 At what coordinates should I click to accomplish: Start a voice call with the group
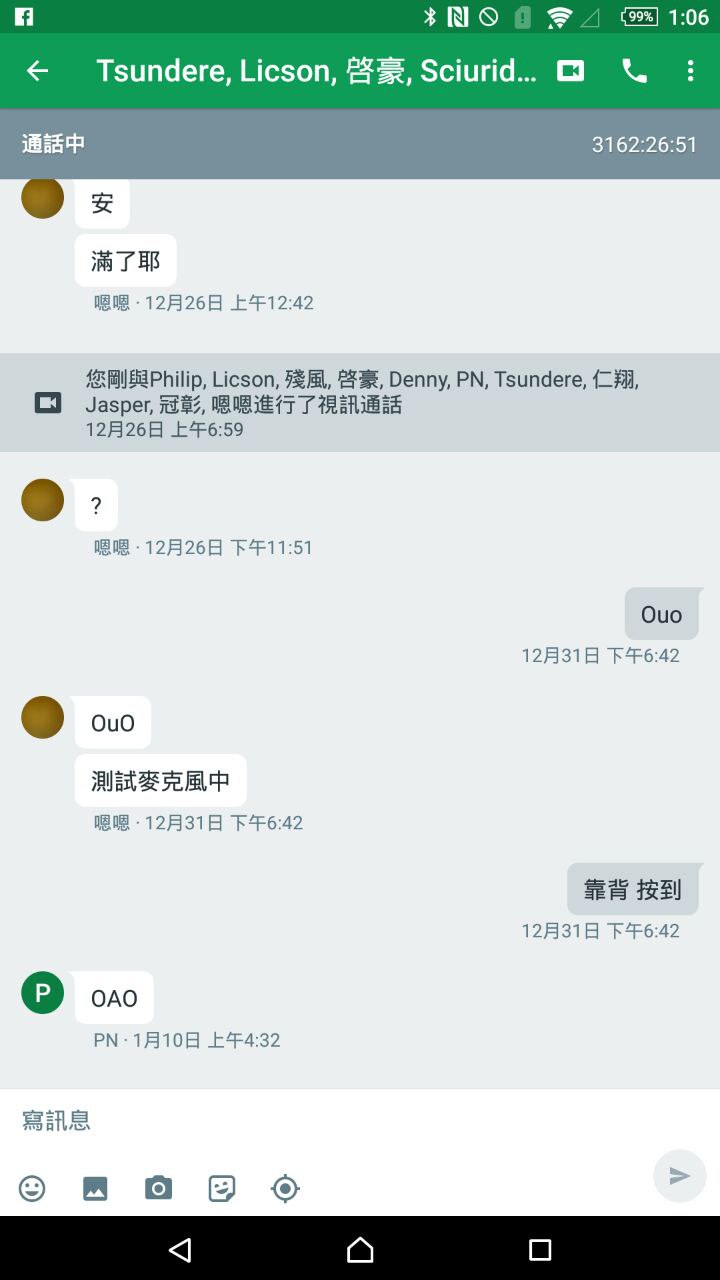tap(634, 70)
